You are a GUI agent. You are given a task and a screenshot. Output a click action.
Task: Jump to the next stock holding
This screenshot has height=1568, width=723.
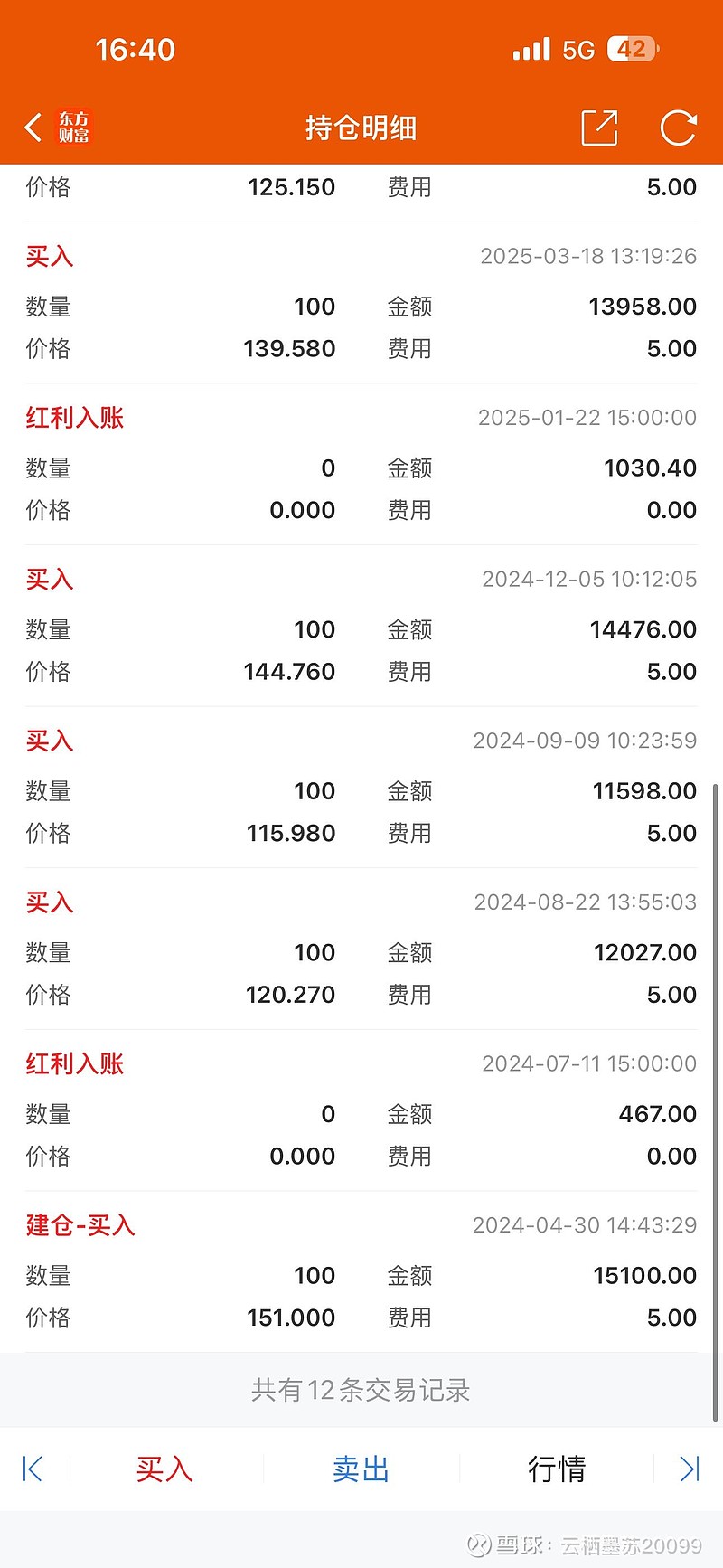click(690, 1469)
